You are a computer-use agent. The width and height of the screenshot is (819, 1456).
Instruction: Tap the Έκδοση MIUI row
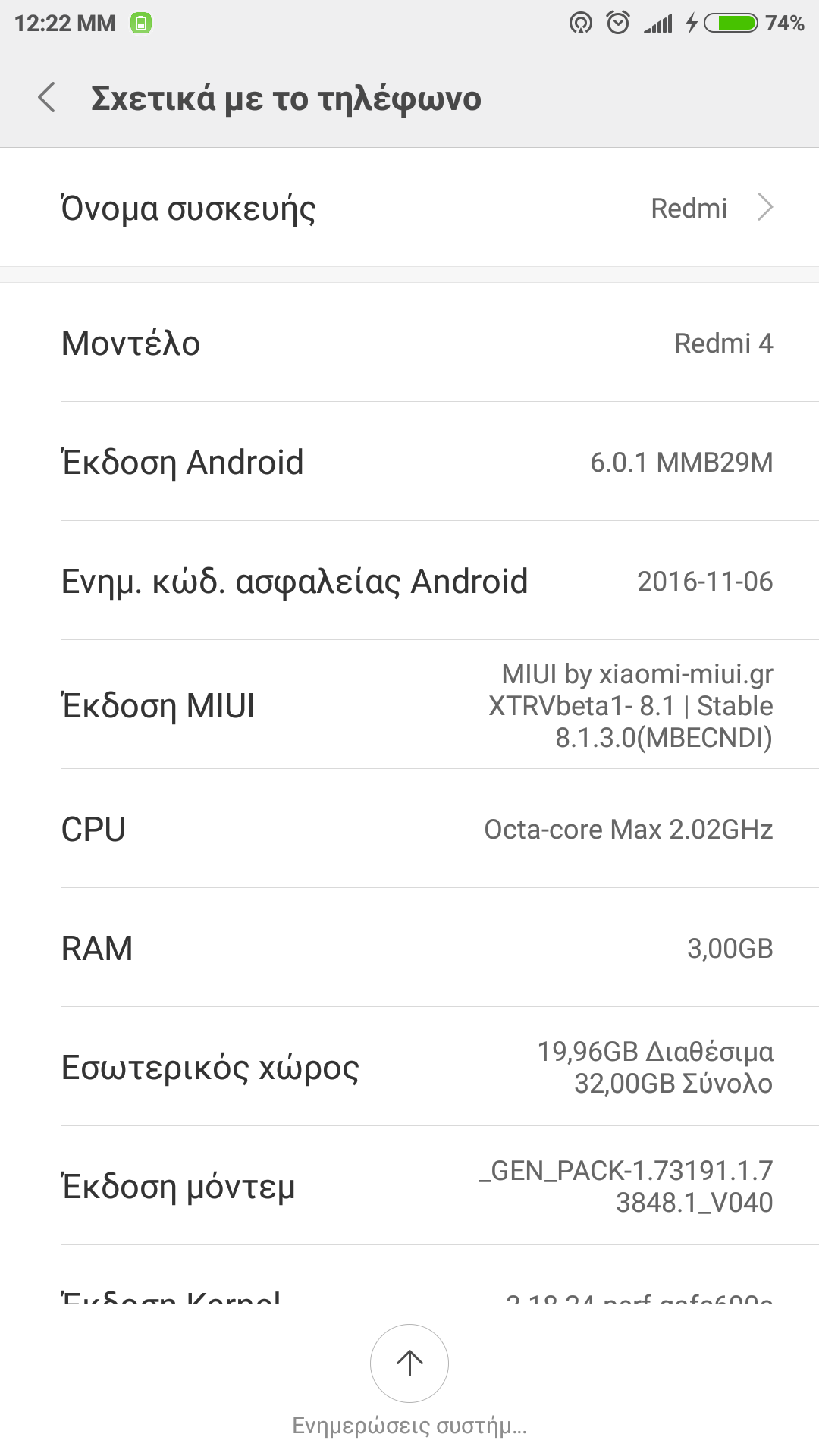[x=409, y=705]
